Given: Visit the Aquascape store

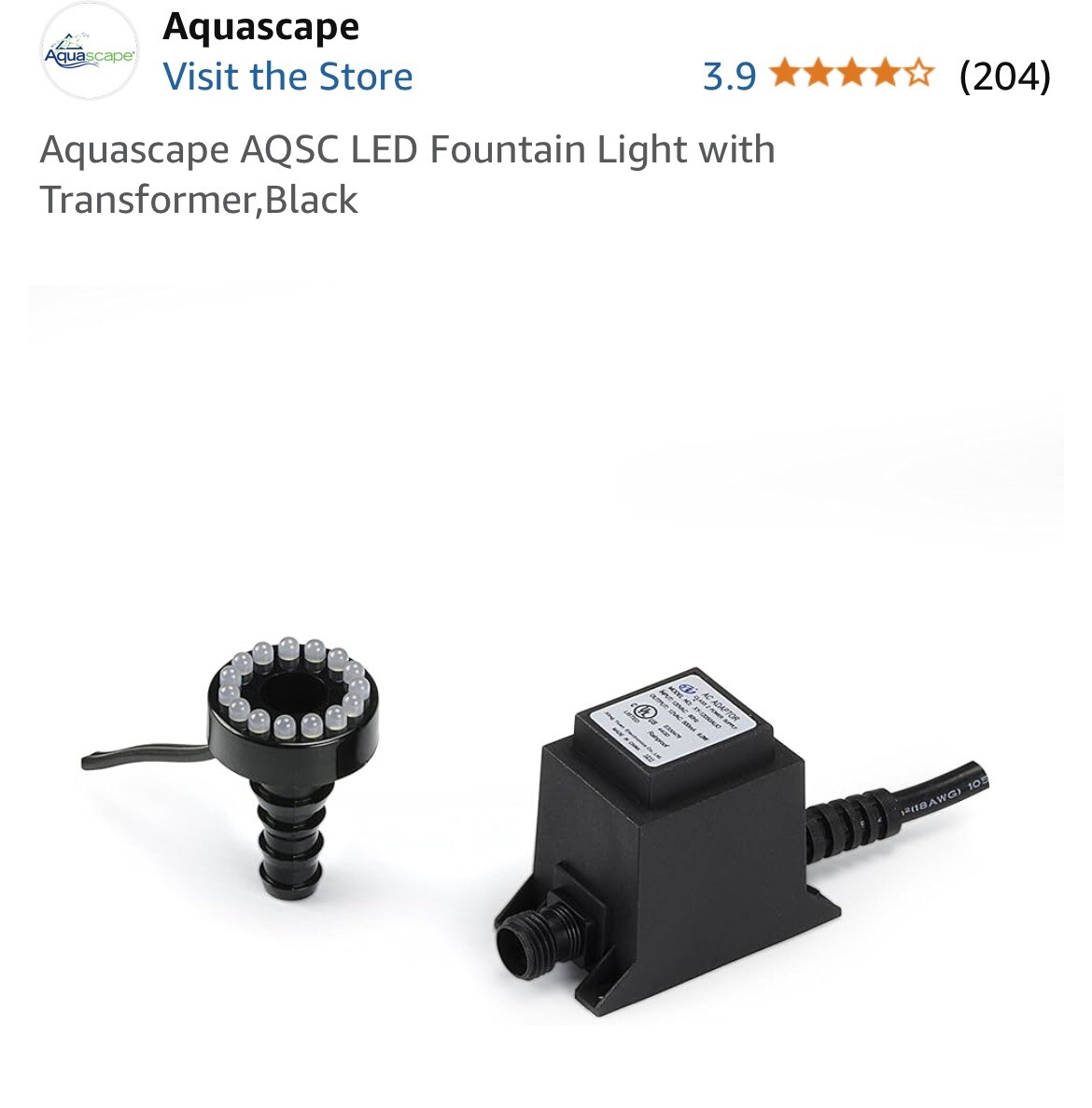Looking at the screenshot, I should tap(287, 77).
